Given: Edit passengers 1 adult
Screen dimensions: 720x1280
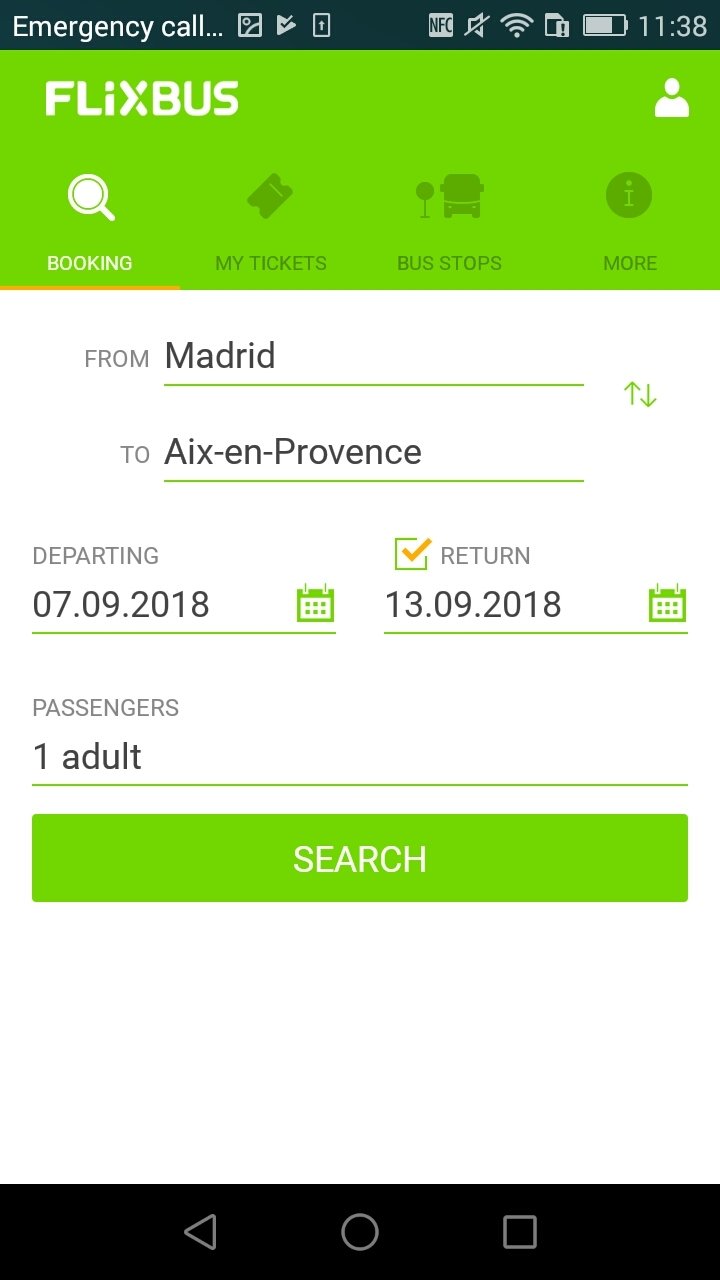Looking at the screenshot, I should (360, 757).
